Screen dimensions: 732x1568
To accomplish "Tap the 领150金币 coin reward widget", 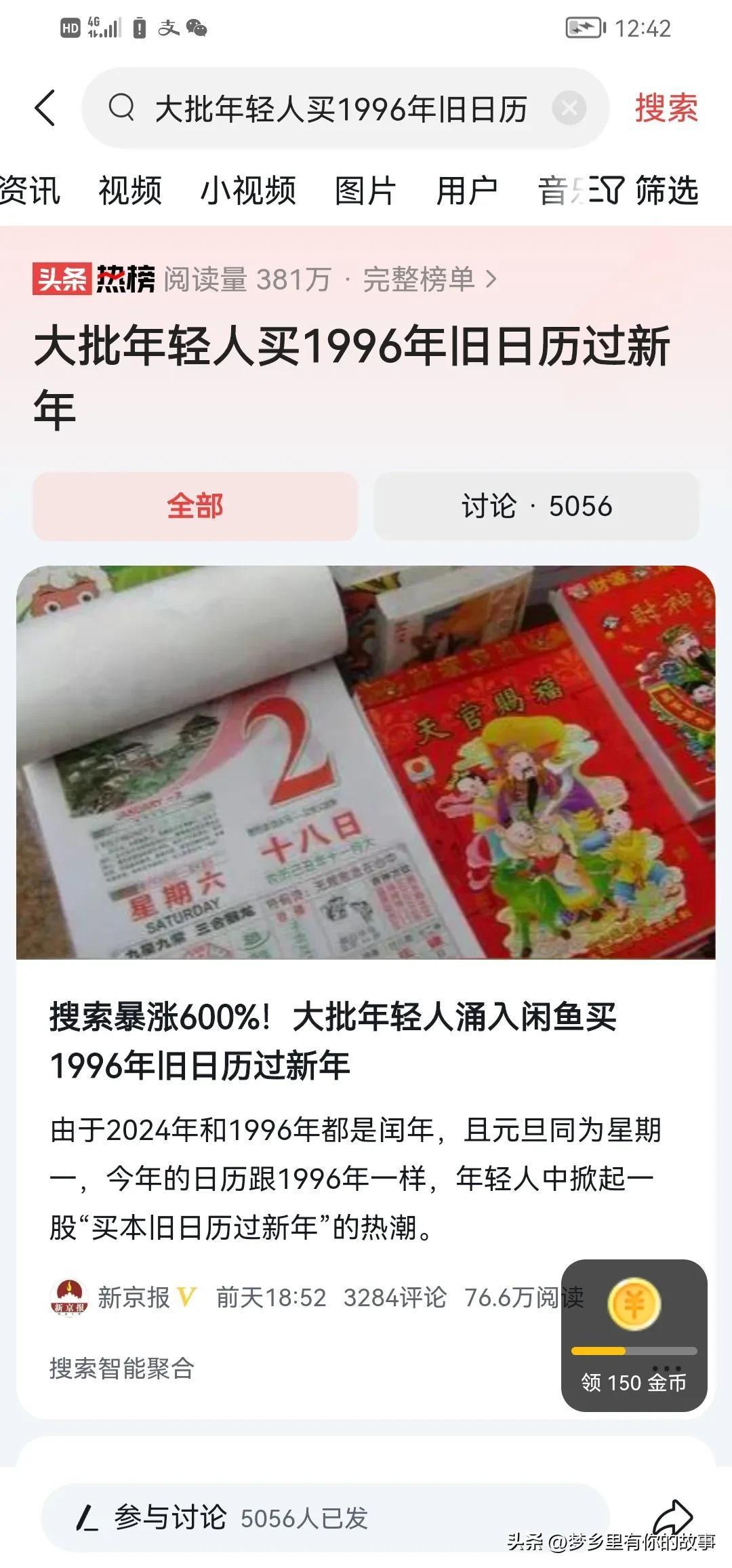I will (x=634, y=1335).
